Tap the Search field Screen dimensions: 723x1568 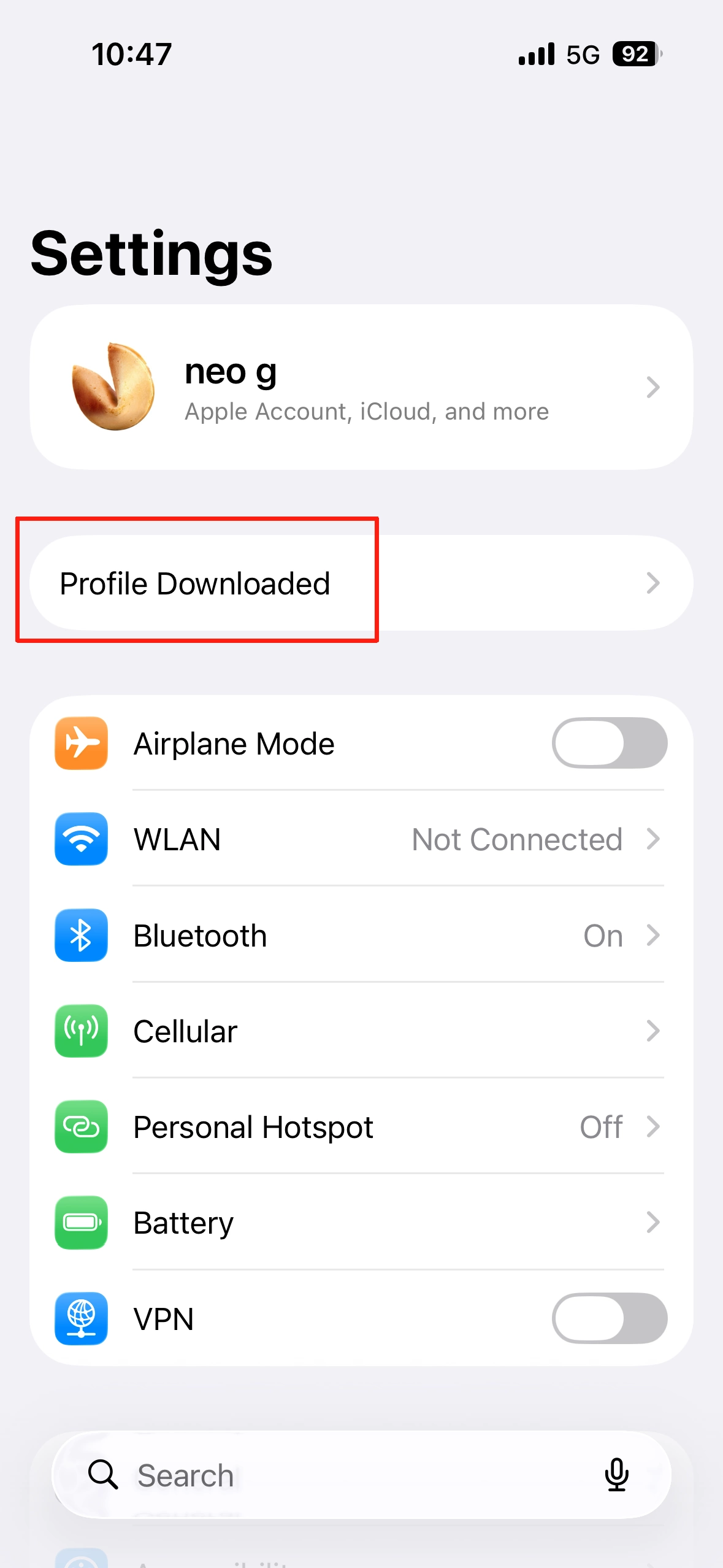pos(343,1475)
